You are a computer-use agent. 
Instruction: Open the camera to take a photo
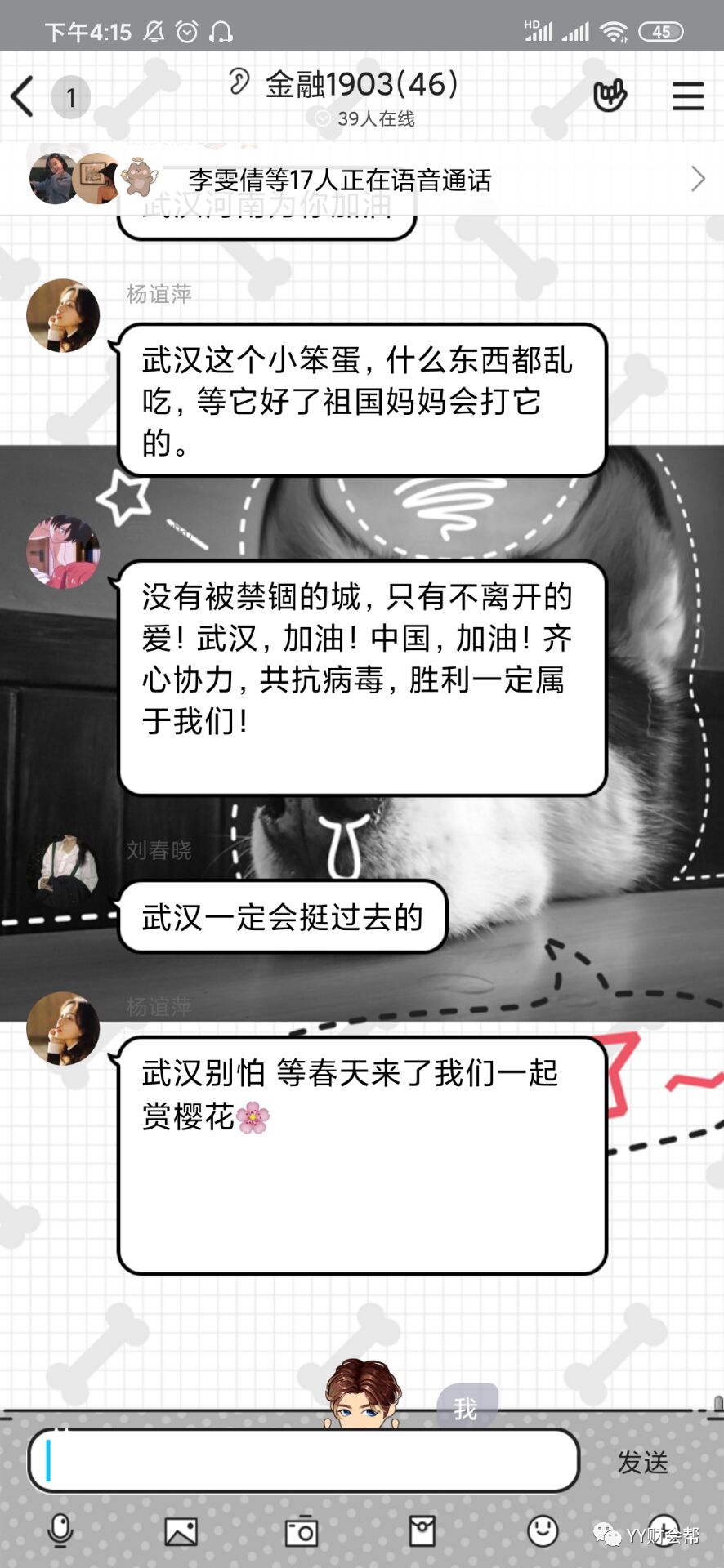click(301, 1531)
